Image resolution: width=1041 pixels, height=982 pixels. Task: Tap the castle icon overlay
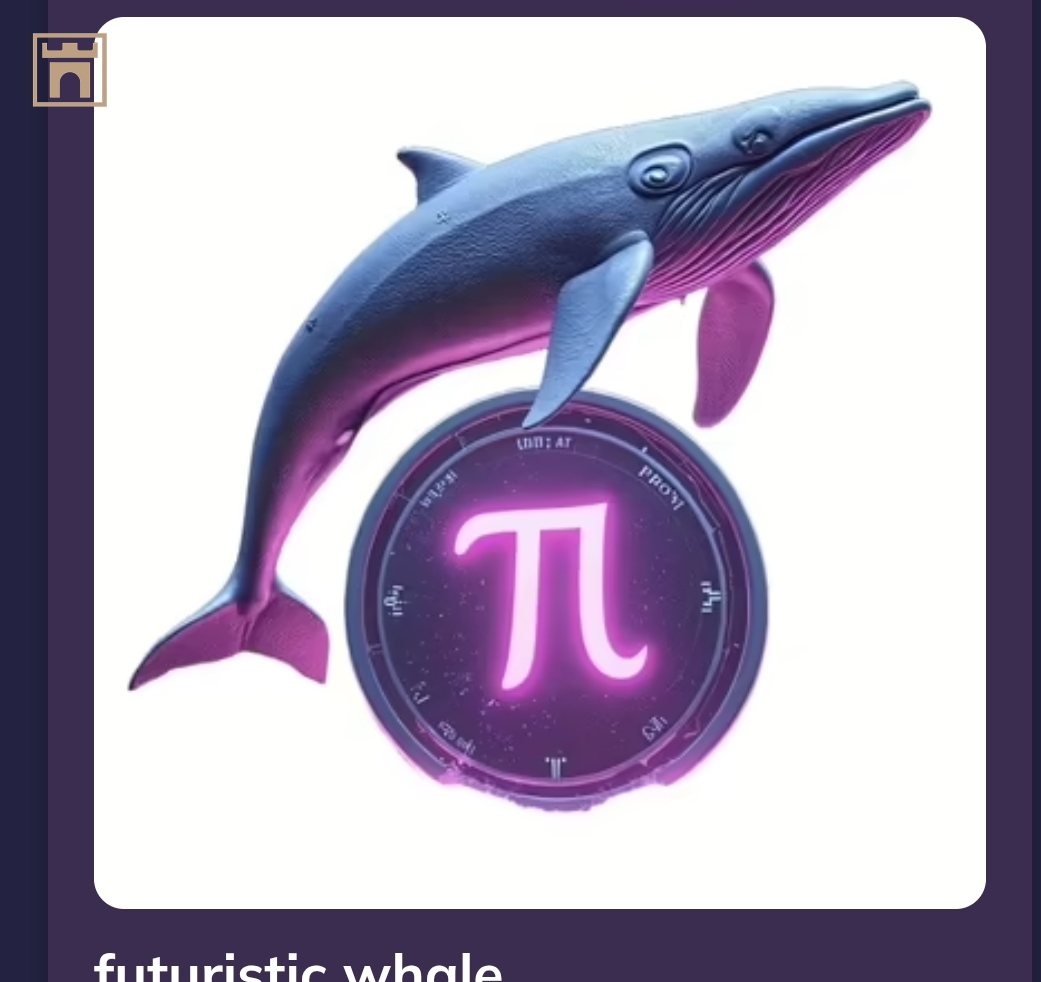(x=69, y=70)
